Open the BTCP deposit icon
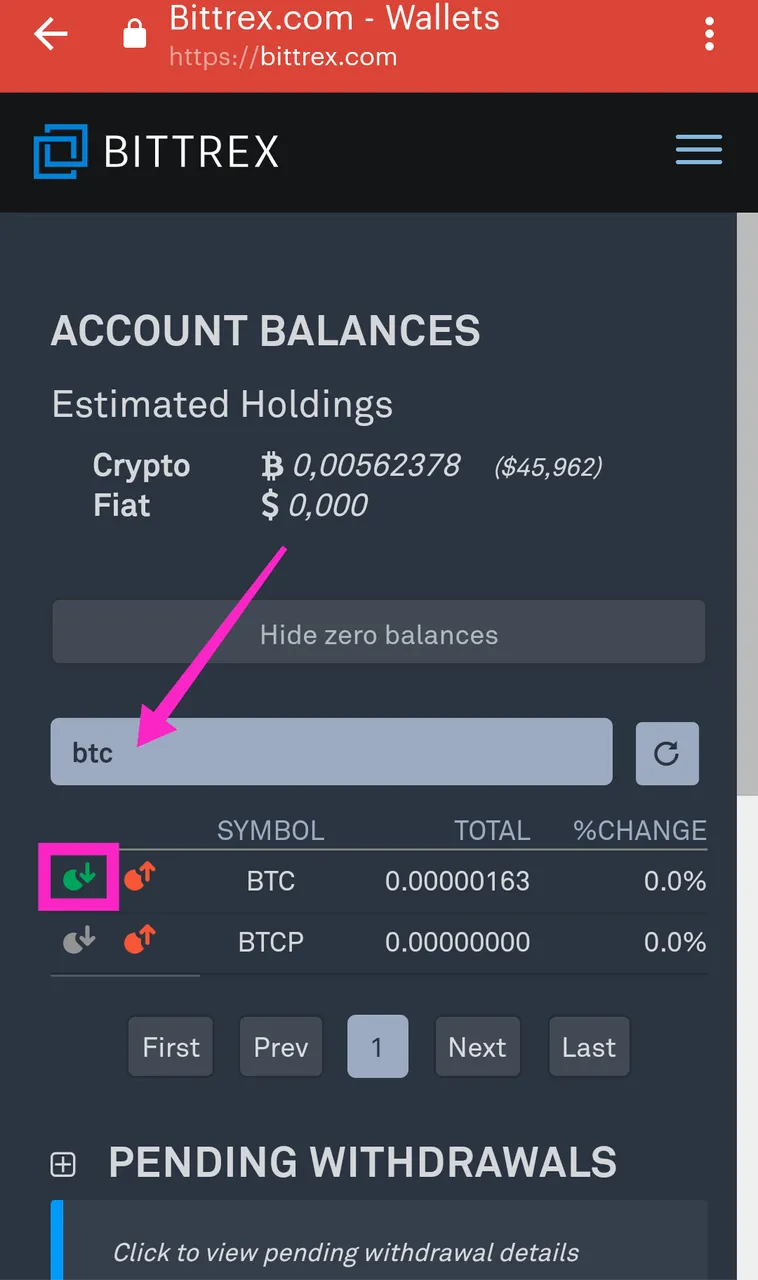 tap(79, 940)
